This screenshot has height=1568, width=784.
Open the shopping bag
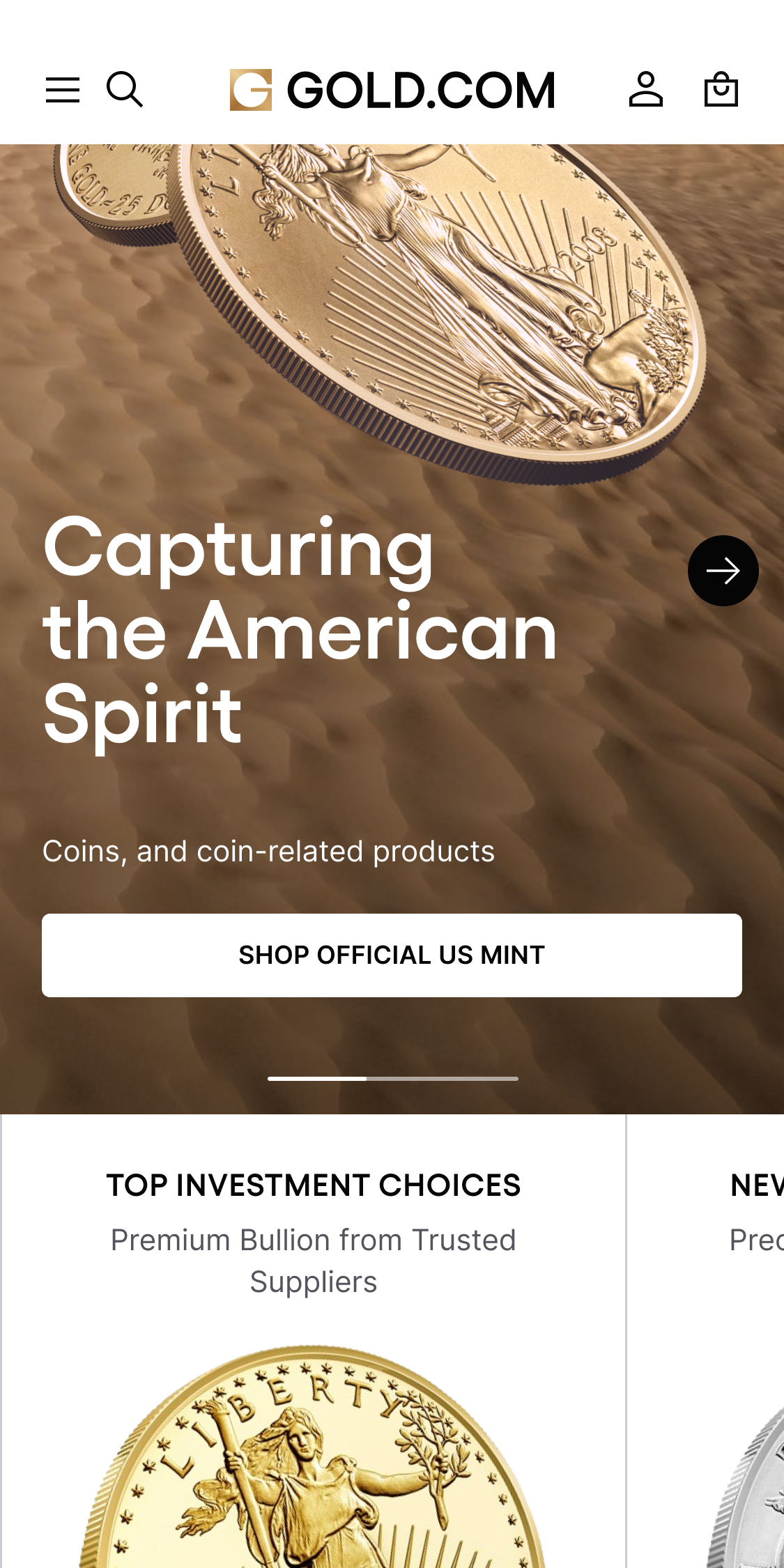(721, 89)
